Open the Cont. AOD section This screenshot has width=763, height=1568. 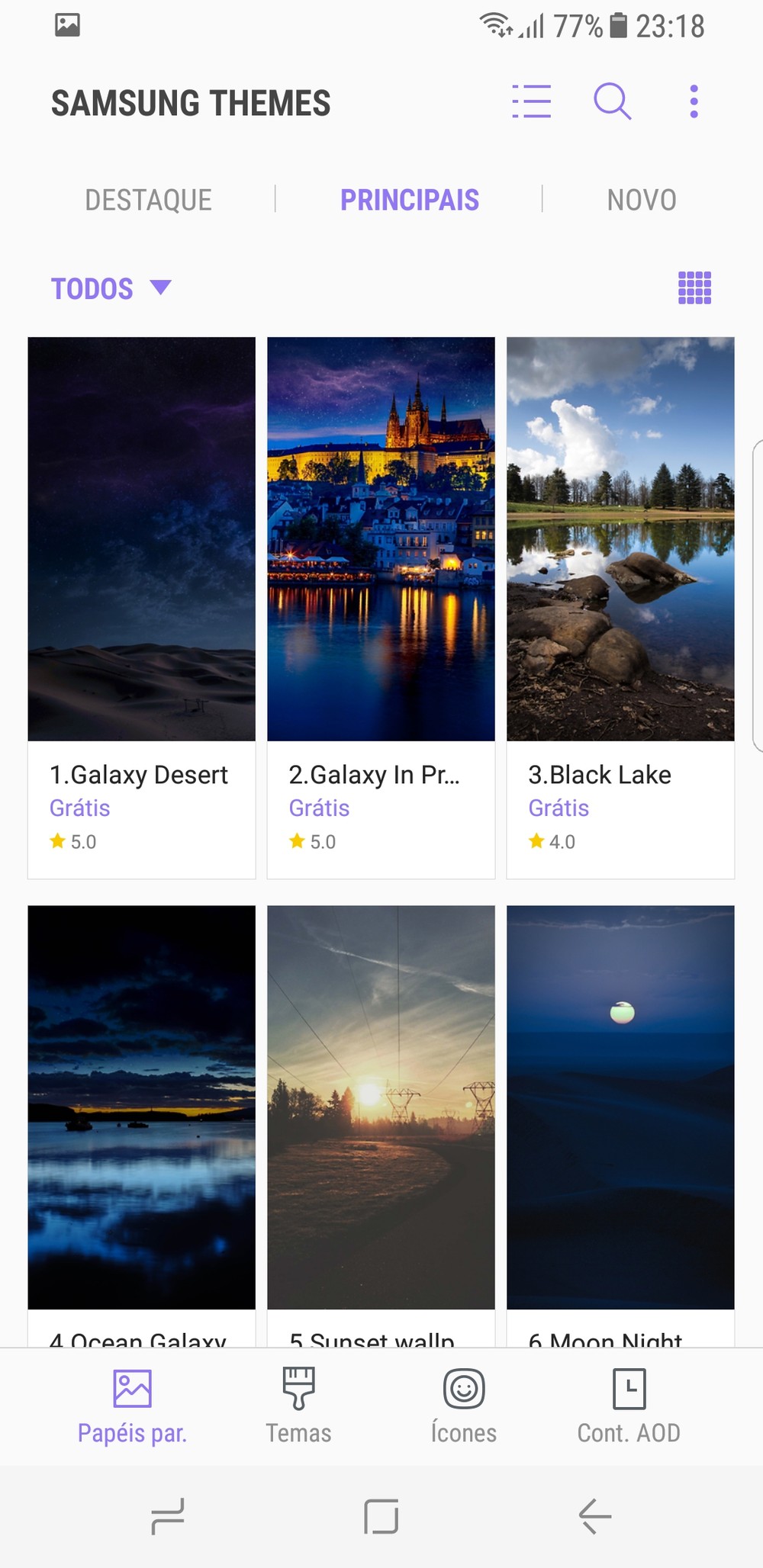629,1406
